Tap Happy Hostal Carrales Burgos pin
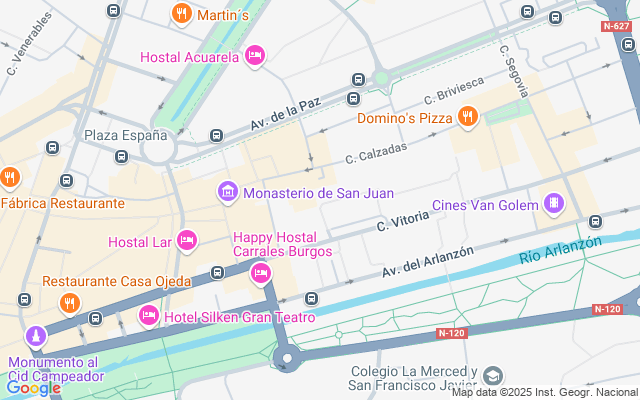This screenshot has width=640, height=400. 260,274
